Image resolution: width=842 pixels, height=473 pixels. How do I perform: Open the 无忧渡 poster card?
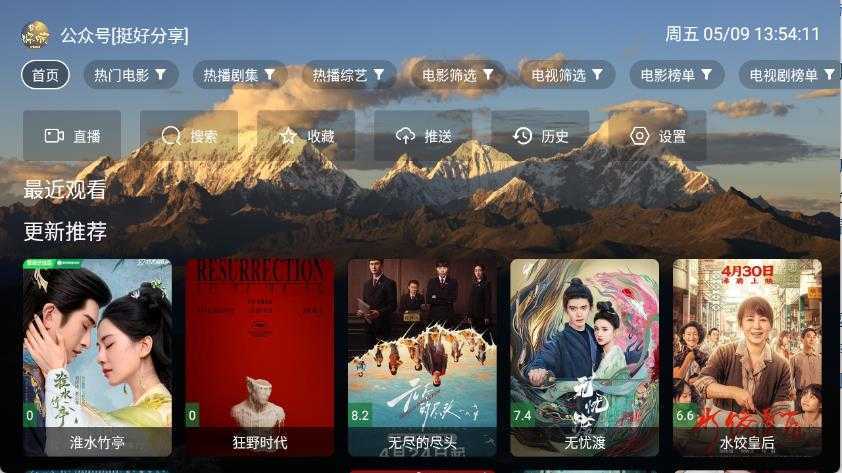584,357
